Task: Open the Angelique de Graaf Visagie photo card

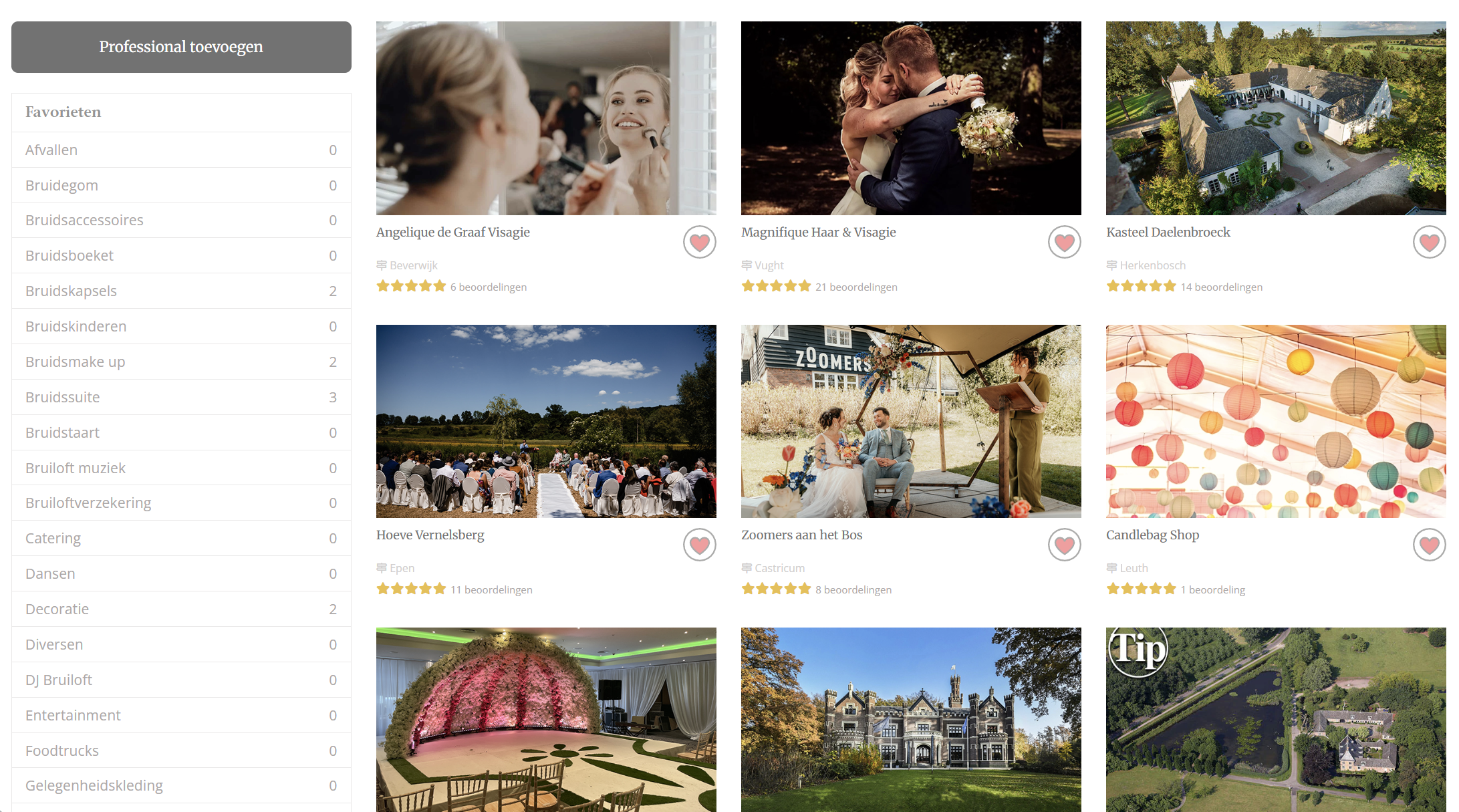Action: coord(546,118)
